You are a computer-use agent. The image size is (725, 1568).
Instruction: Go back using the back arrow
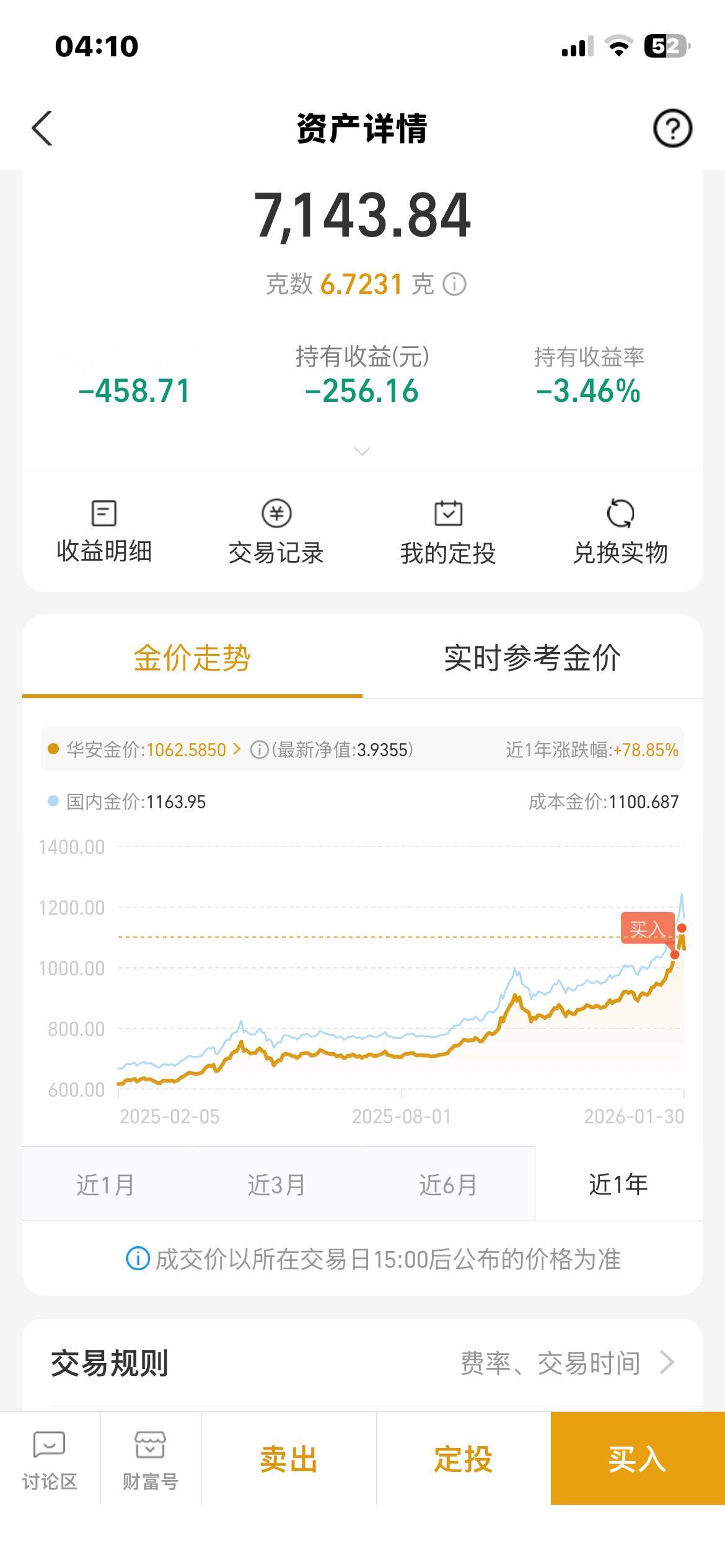click(42, 129)
